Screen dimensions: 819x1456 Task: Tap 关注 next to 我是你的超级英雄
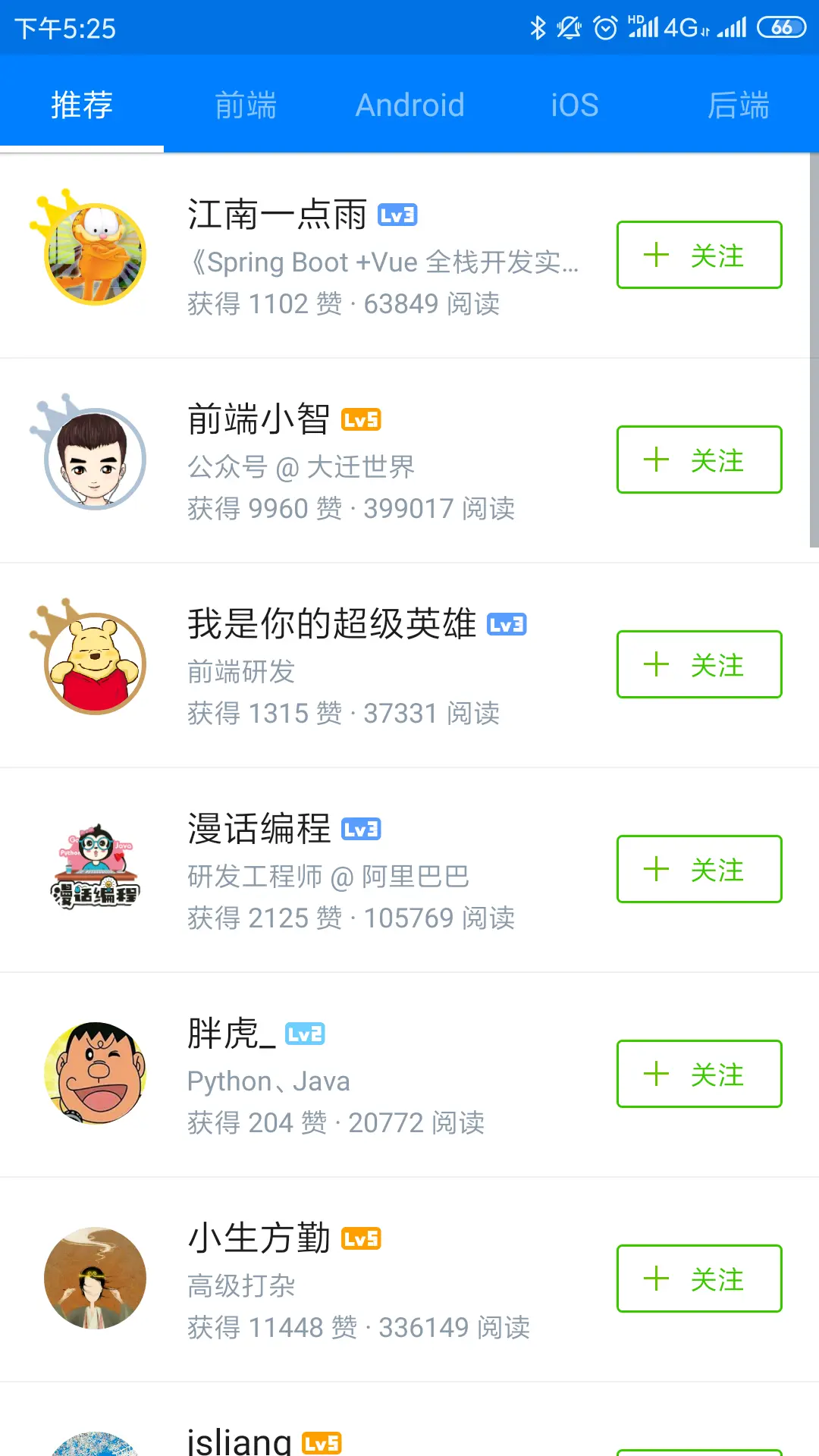(x=698, y=664)
